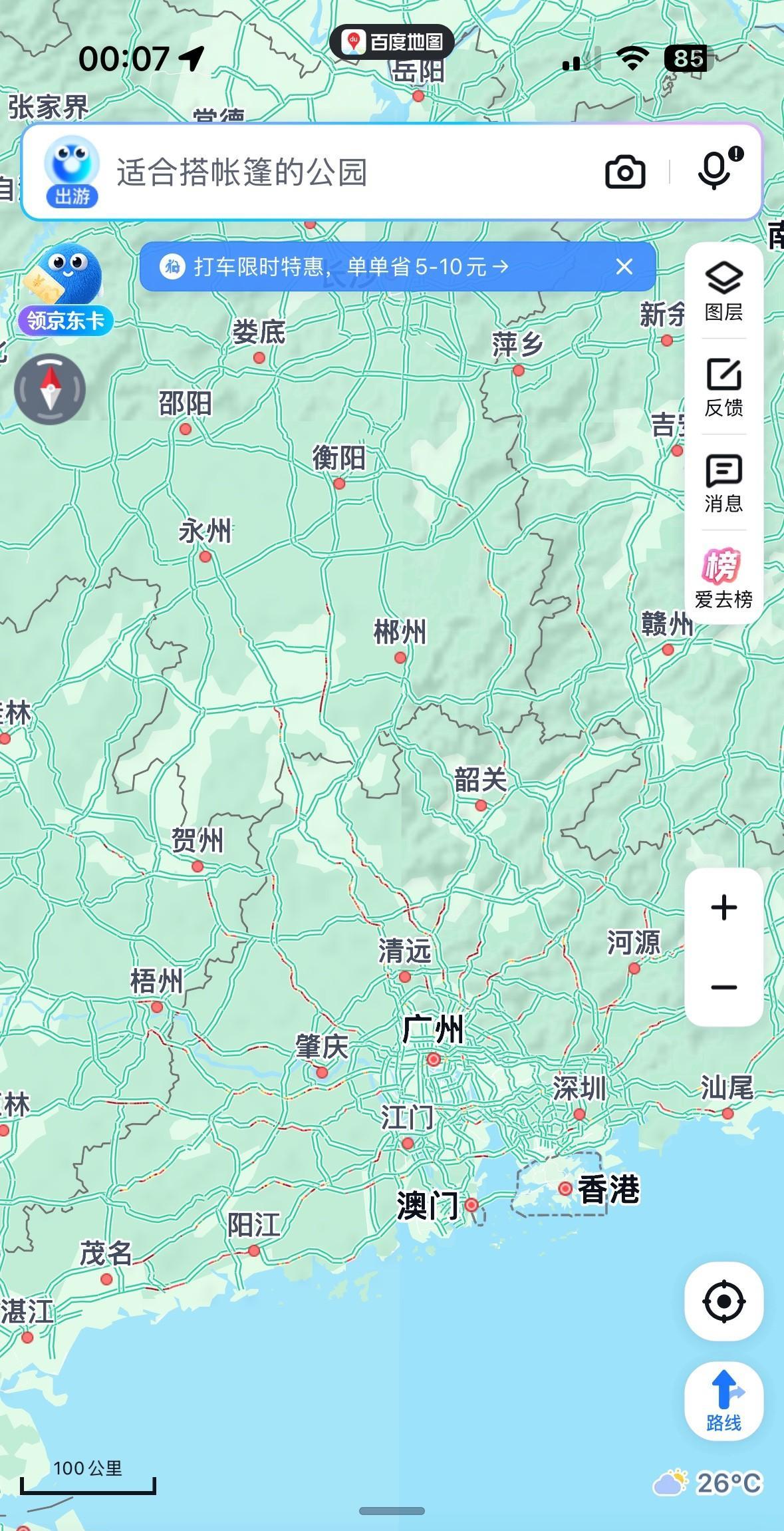
Task: Open the 出游 travel assistant icon
Action: (x=72, y=172)
